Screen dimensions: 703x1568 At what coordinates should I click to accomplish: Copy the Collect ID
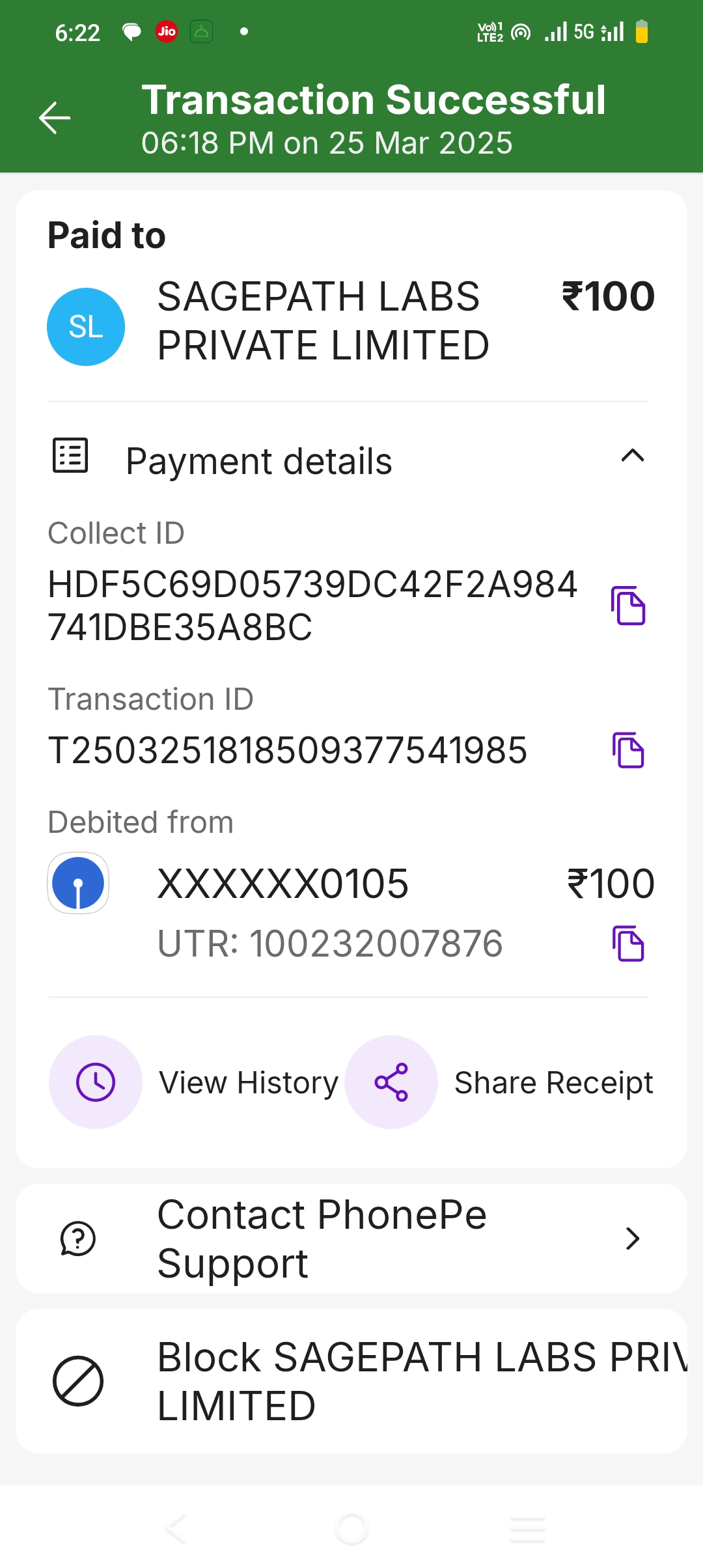pos(628,606)
